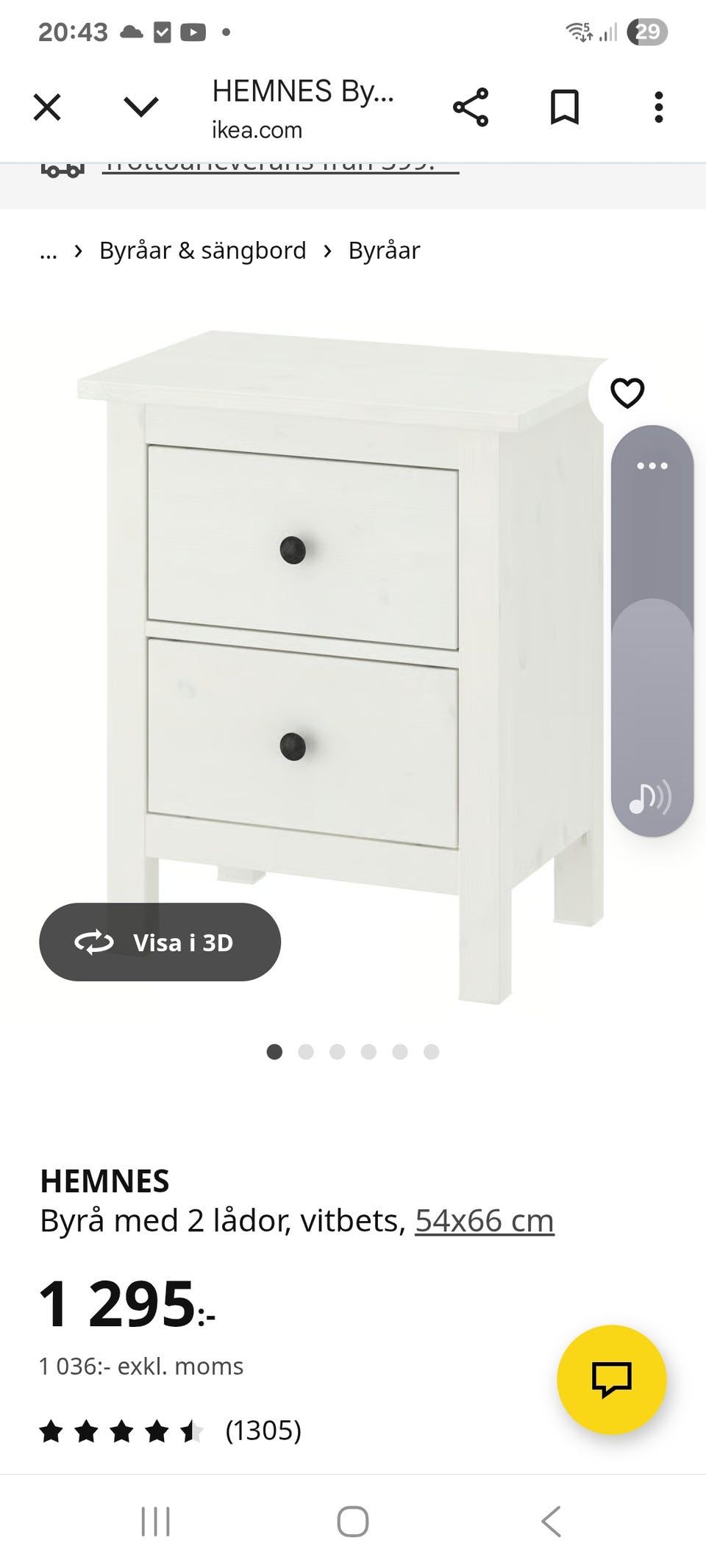Open the 54x66 cm size link
This screenshot has width=706, height=1568.
click(484, 1221)
